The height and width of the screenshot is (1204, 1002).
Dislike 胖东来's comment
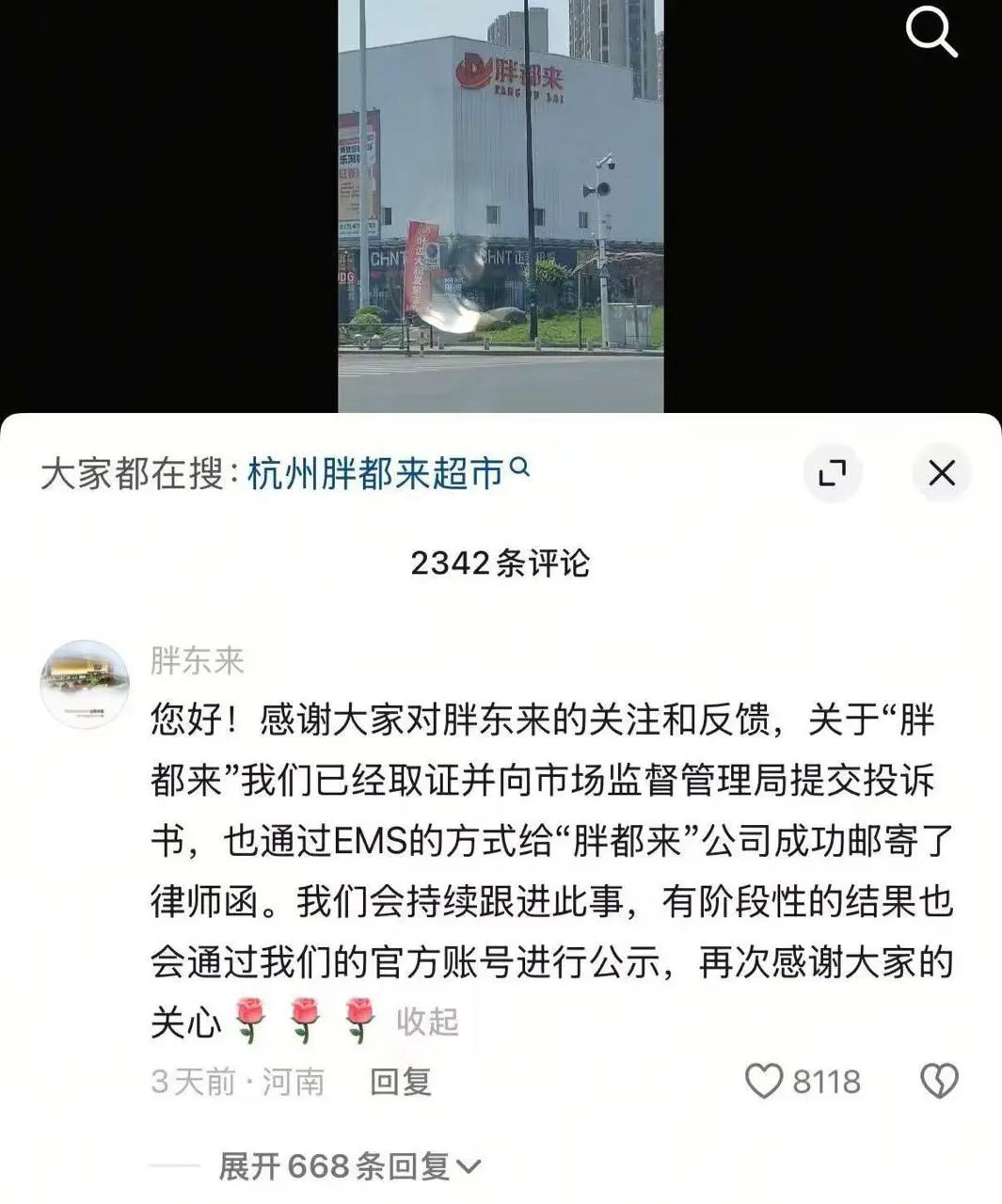(x=938, y=1082)
